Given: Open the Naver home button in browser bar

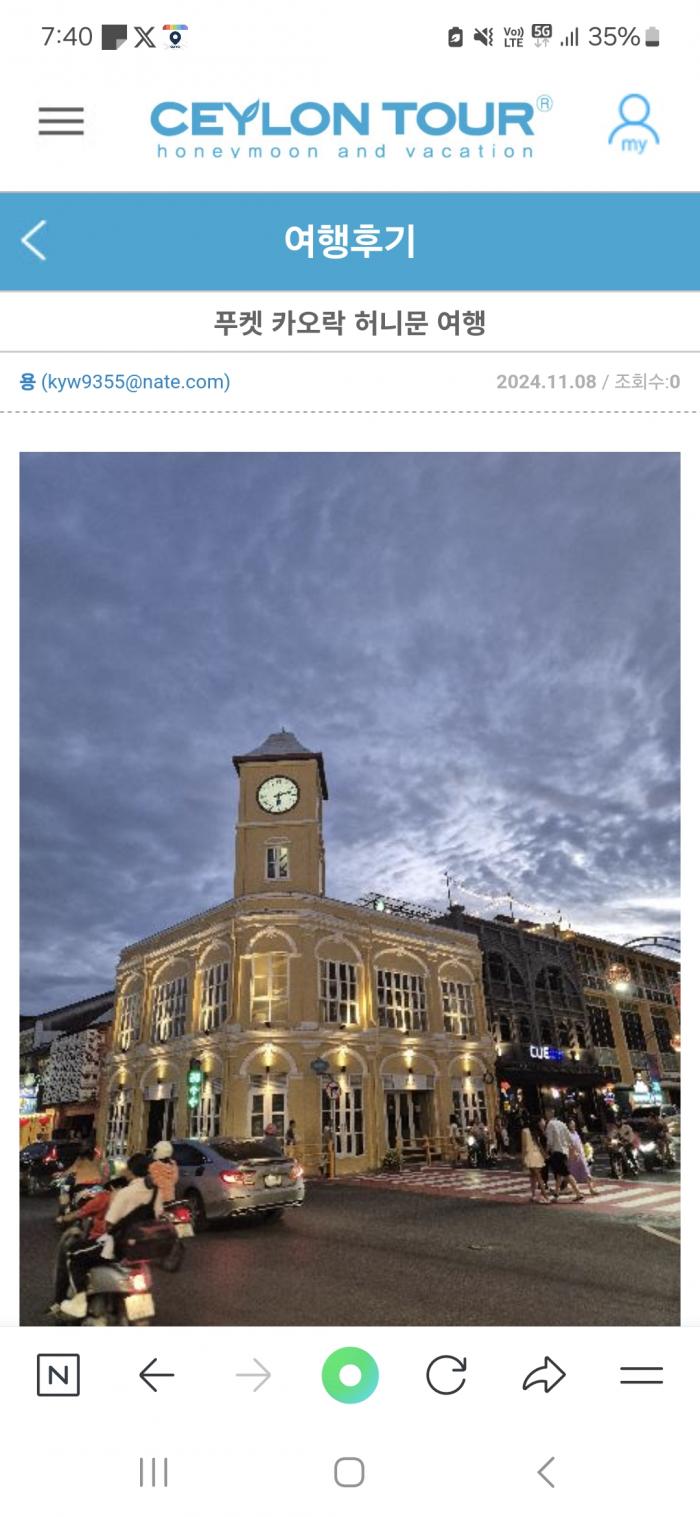Looking at the screenshot, I should tap(58, 1375).
